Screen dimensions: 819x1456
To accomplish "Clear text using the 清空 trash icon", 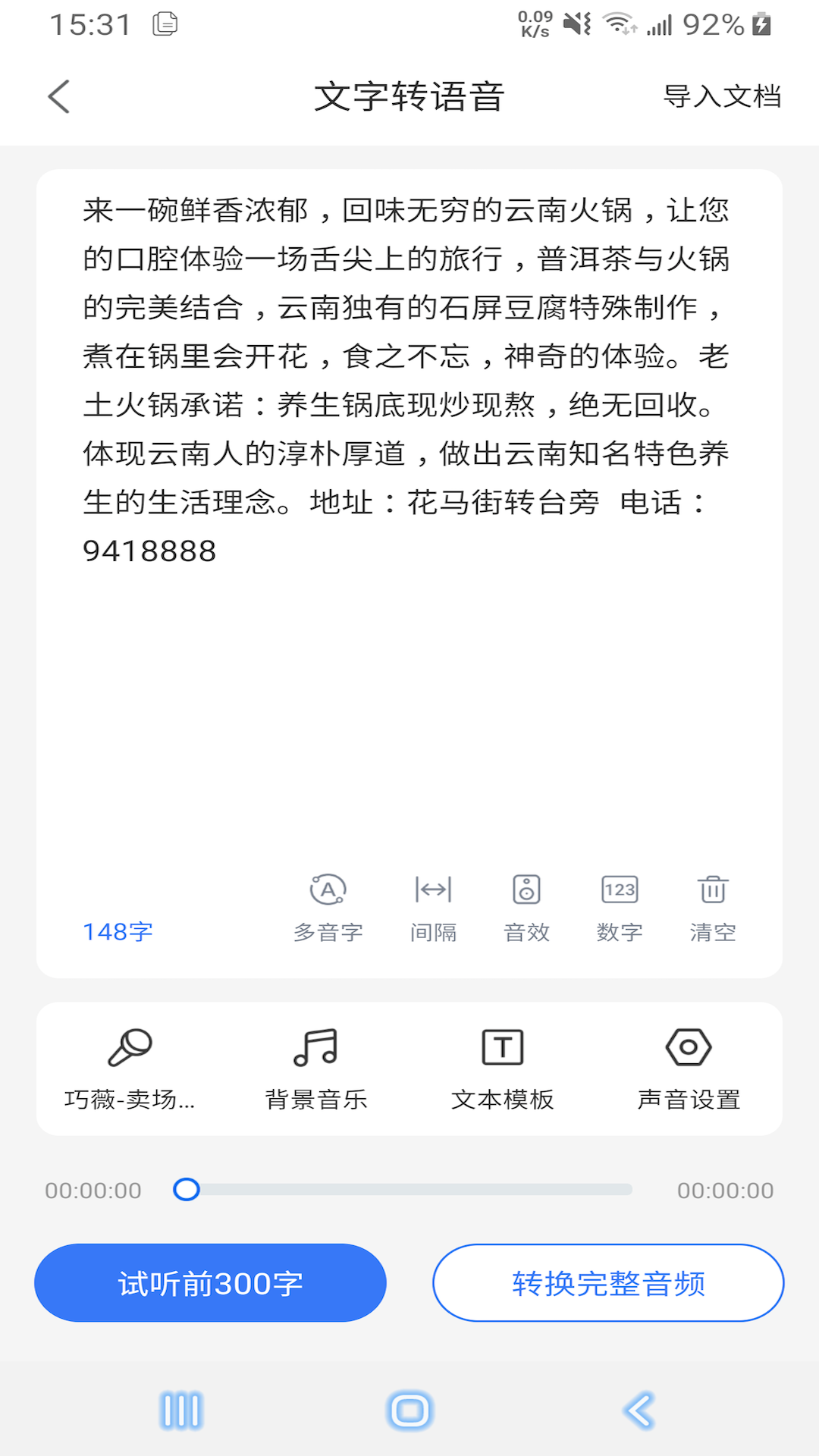I will [711, 906].
